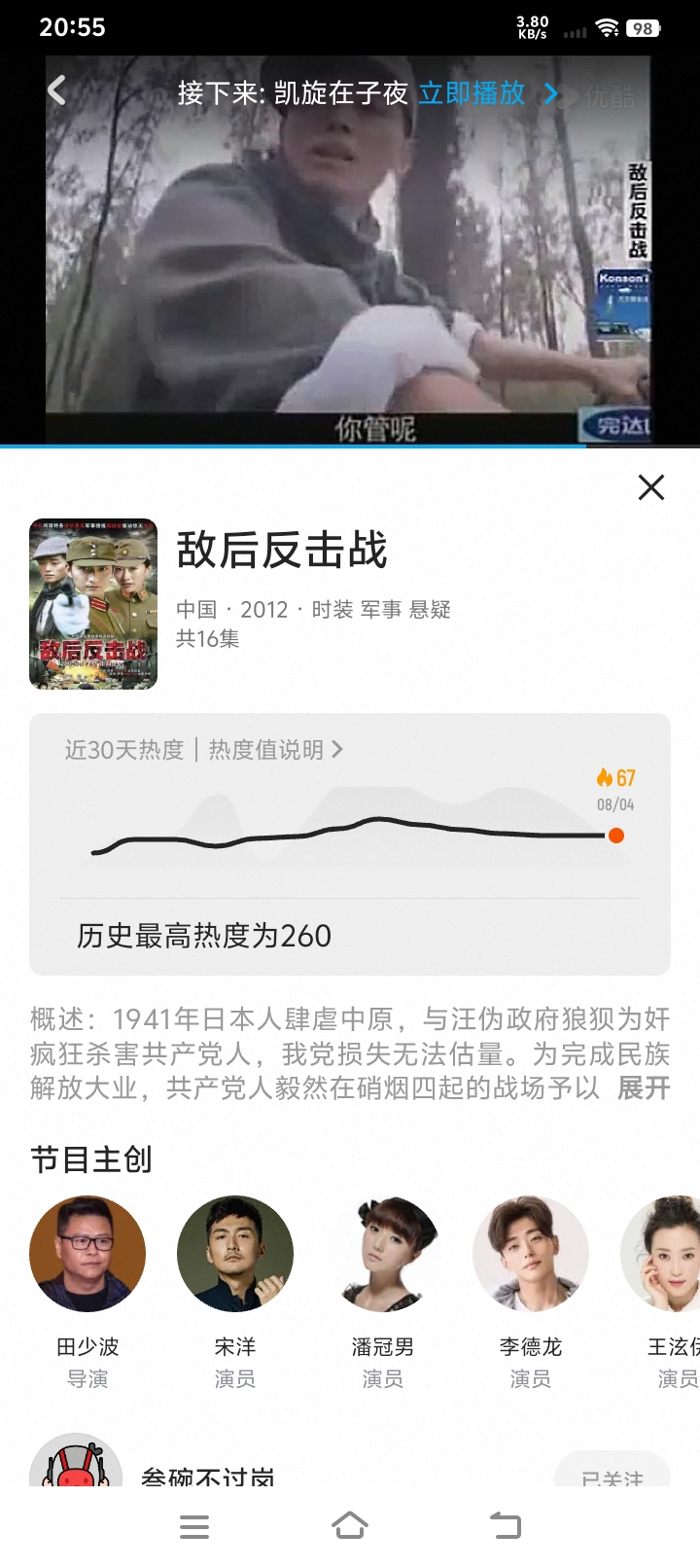The height and width of the screenshot is (1568, 700).
Task: Tap 立即播放 to play the next video
Action: point(472,93)
